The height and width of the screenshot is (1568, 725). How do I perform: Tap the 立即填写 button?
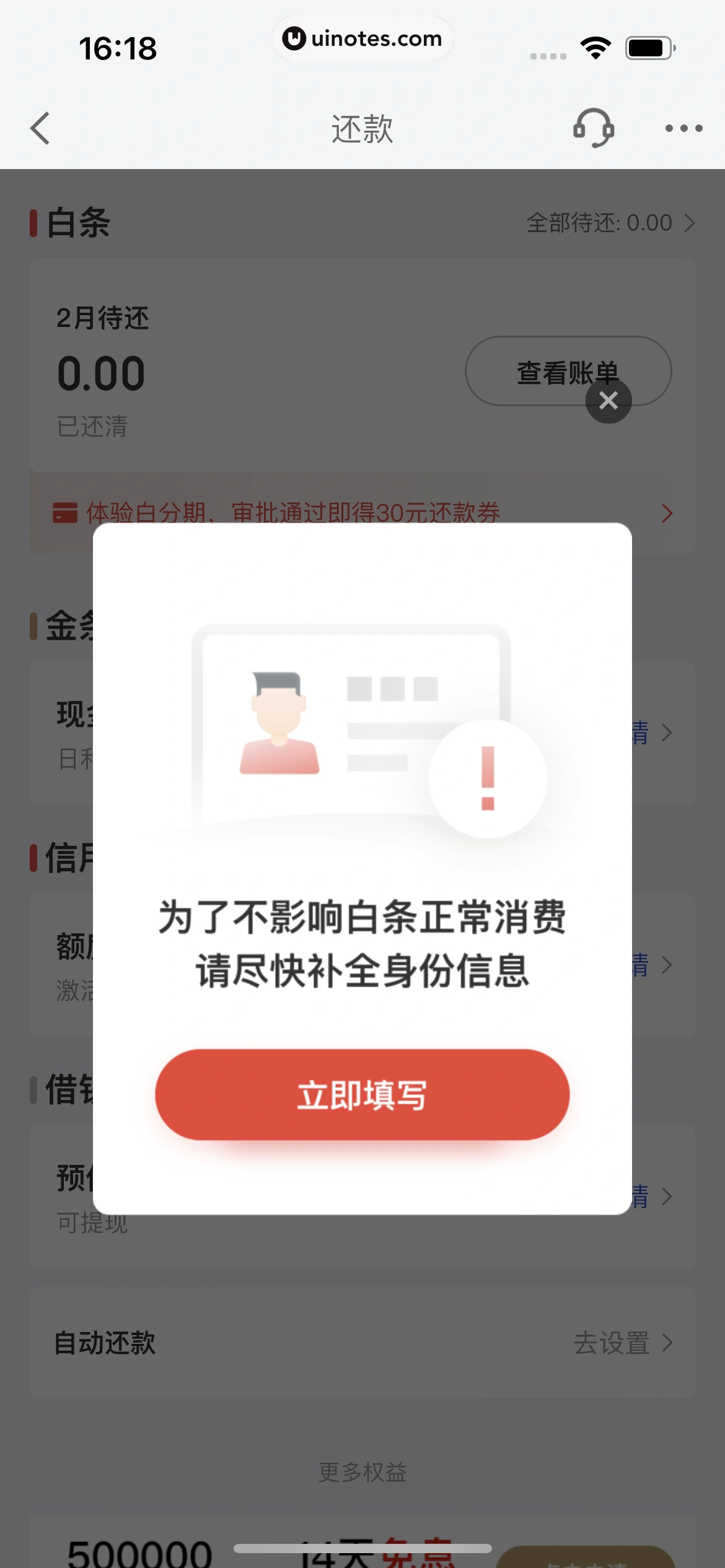click(x=362, y=1094)
